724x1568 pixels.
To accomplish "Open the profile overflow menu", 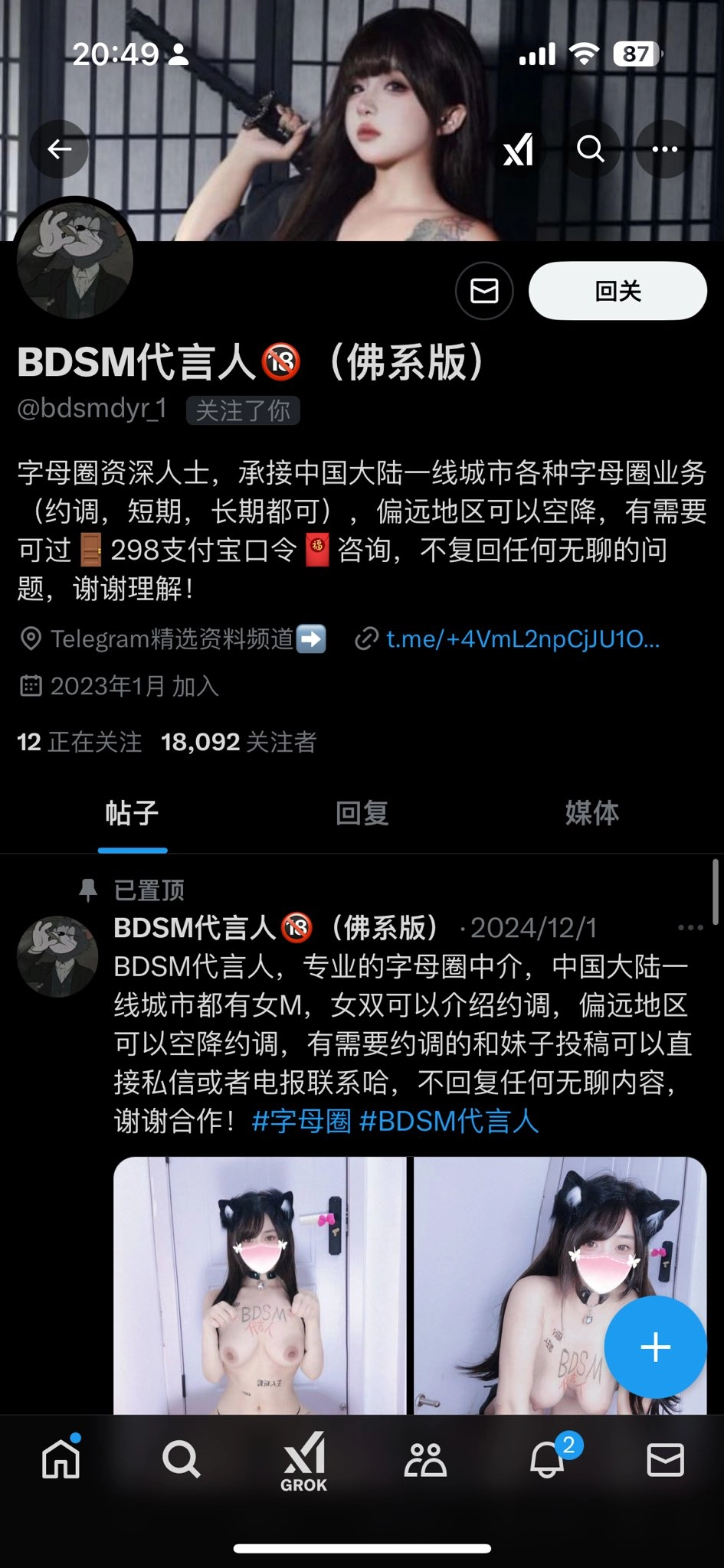I will coord(664,149).
